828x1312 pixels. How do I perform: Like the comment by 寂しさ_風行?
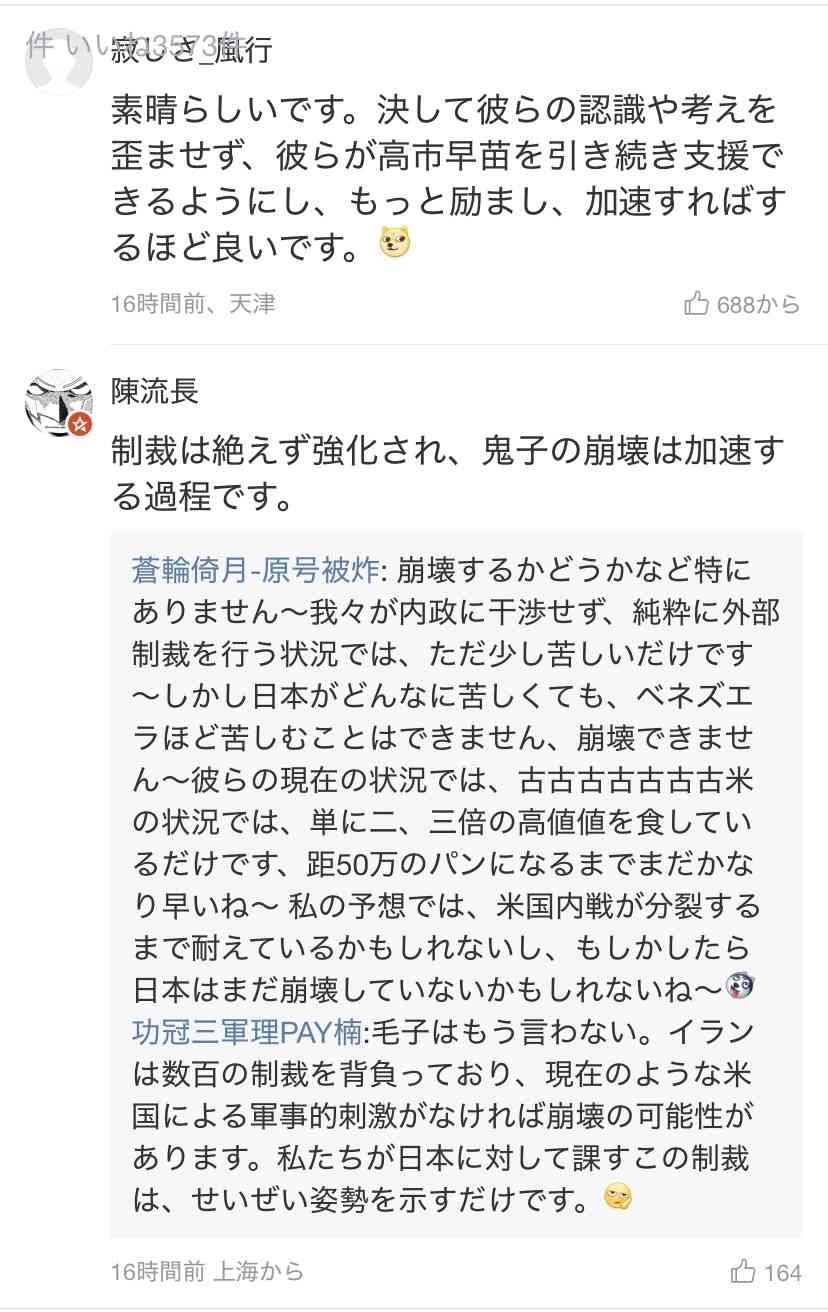(x=697, y=304)
